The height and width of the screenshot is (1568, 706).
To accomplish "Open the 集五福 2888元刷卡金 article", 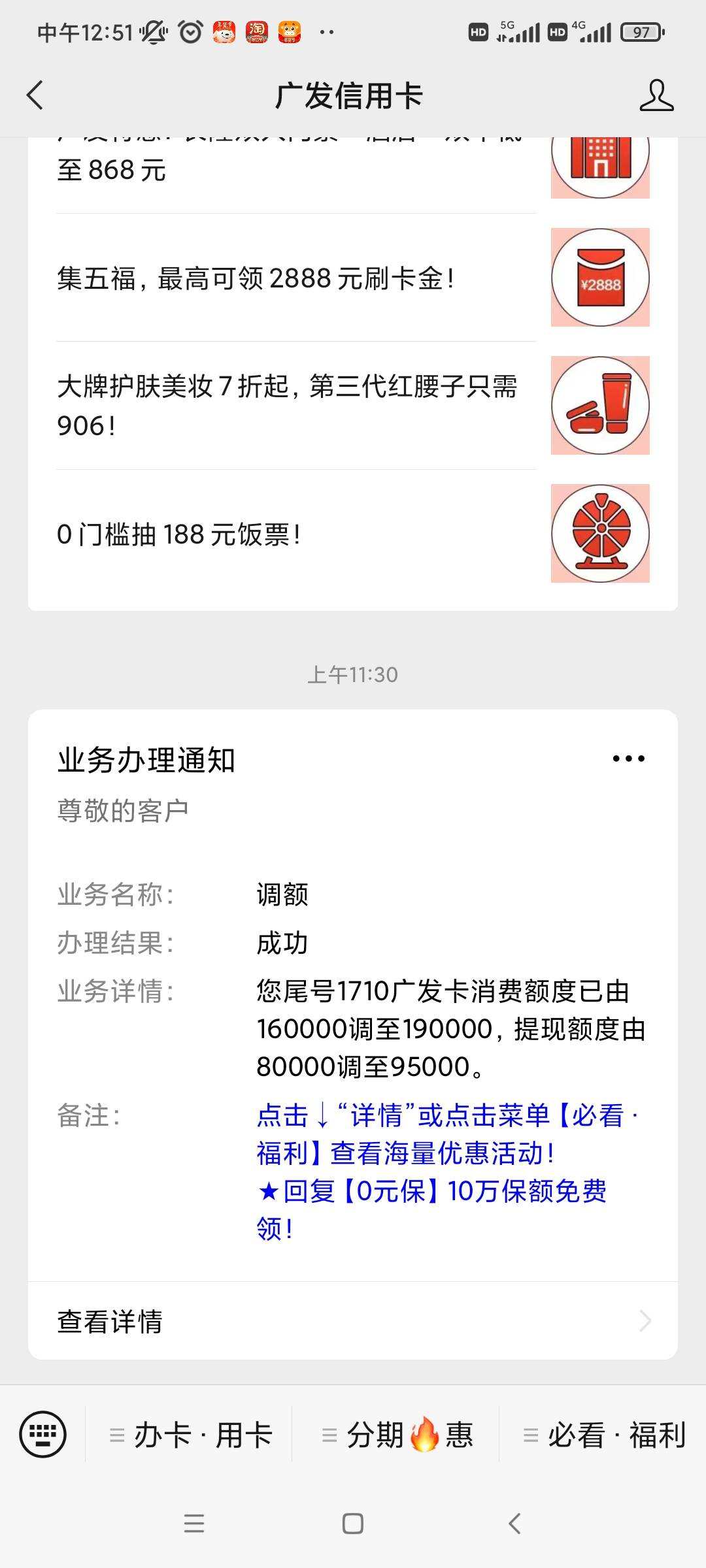I will (353, 278).
